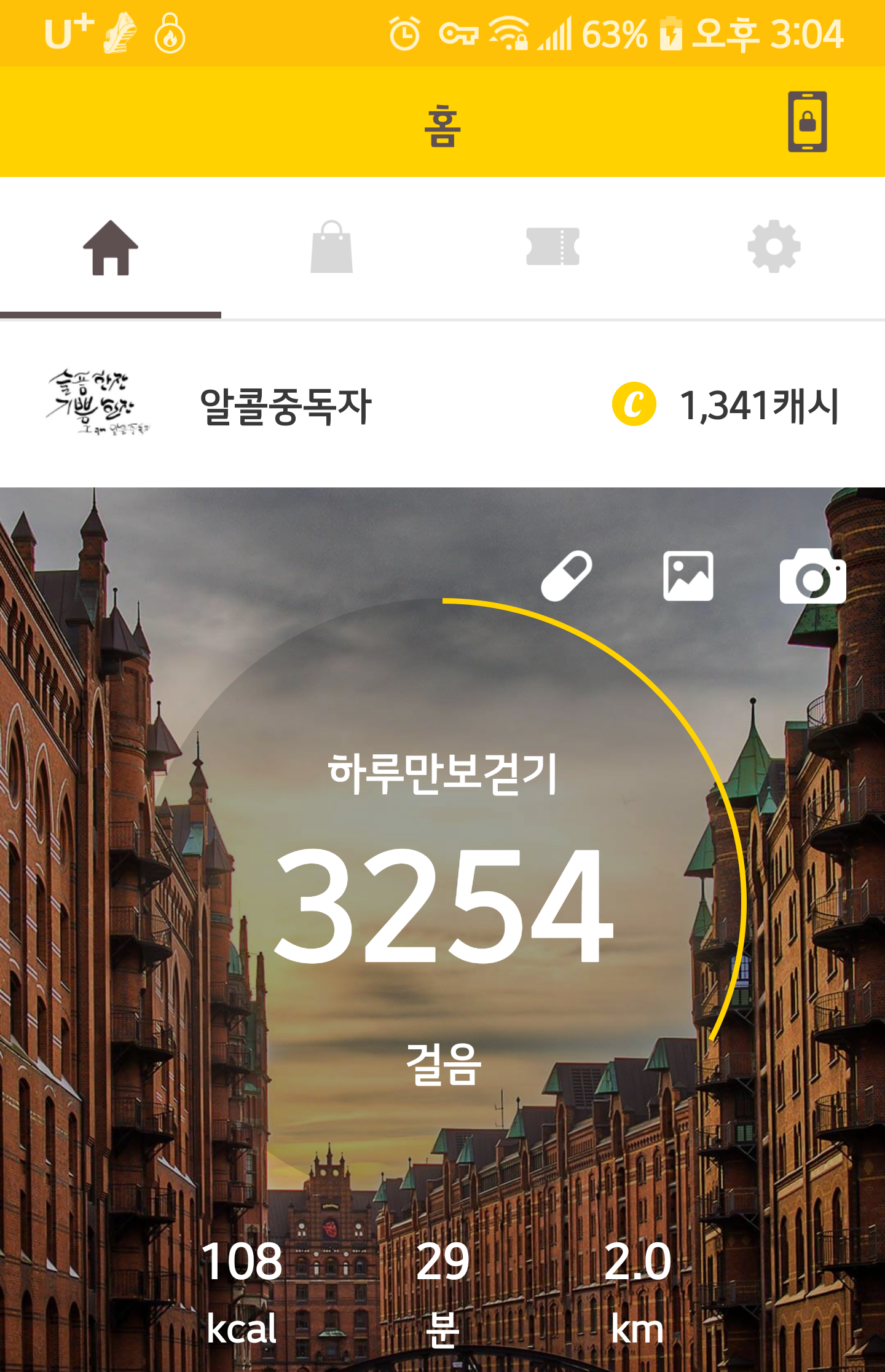This screenshot has width=885, height=1372.
Task: Open the camera to take a photo
Action: coord(812,577)
